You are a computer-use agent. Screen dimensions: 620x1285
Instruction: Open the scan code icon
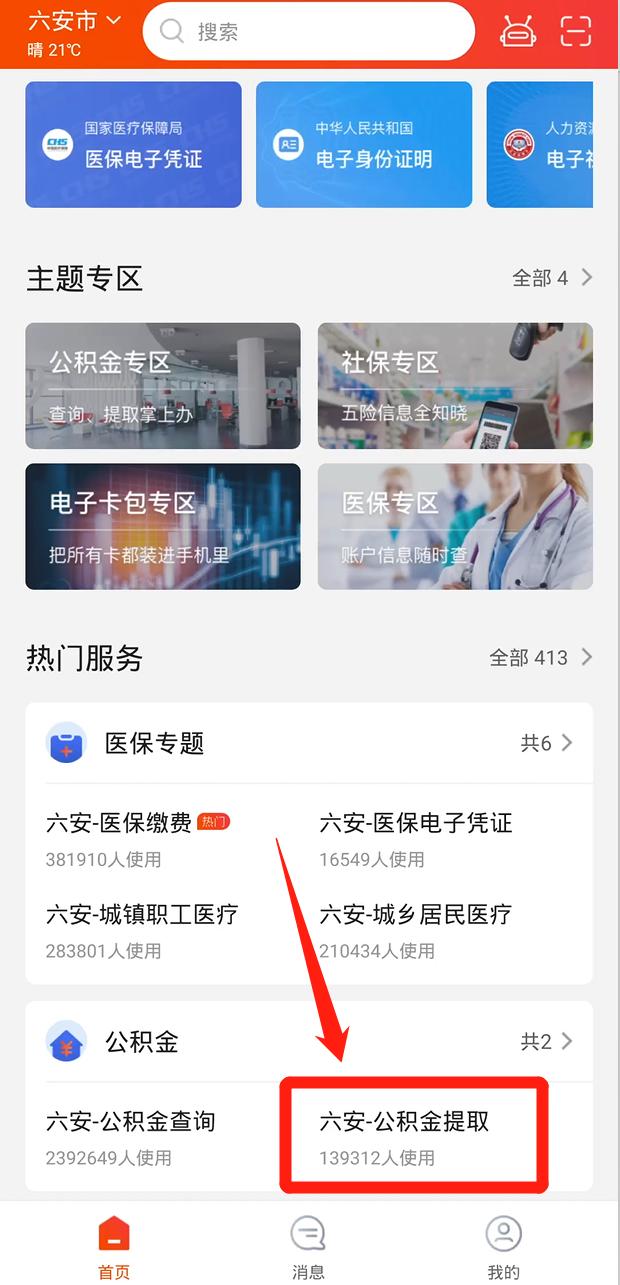point(576,32)
